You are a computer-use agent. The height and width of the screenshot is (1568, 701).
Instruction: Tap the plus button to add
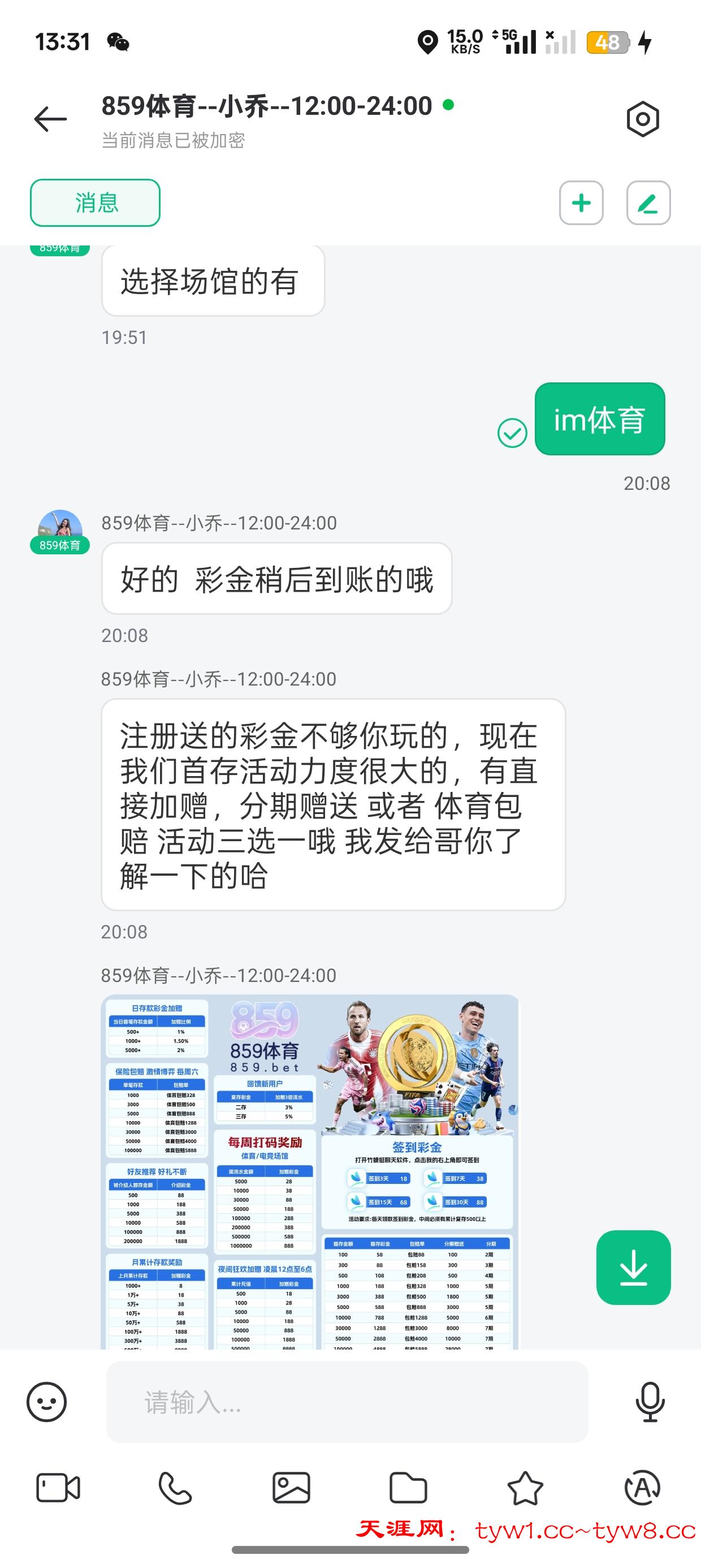click(581, 203)
